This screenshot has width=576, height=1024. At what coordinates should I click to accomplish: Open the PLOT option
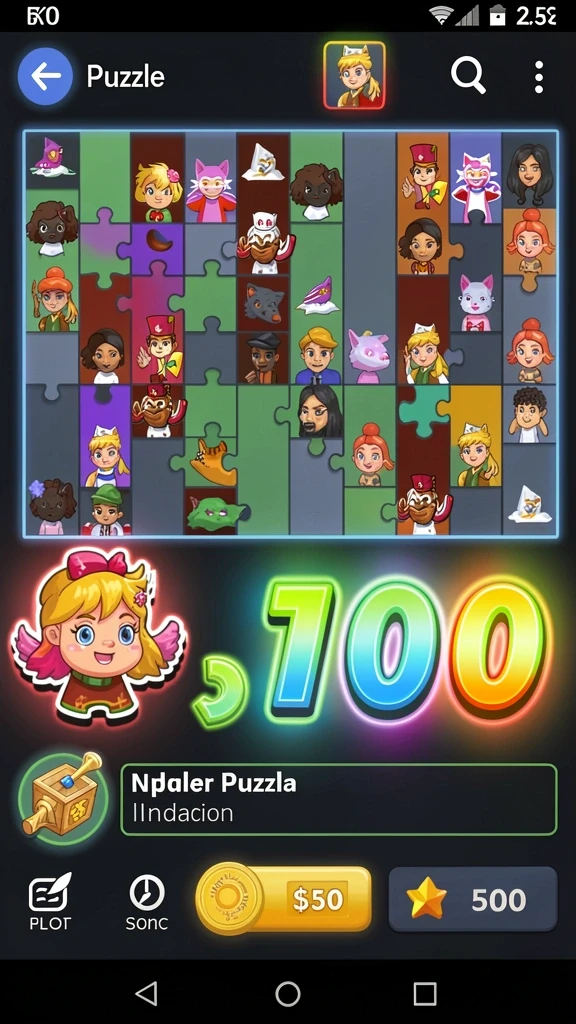(x=50, y=902)
